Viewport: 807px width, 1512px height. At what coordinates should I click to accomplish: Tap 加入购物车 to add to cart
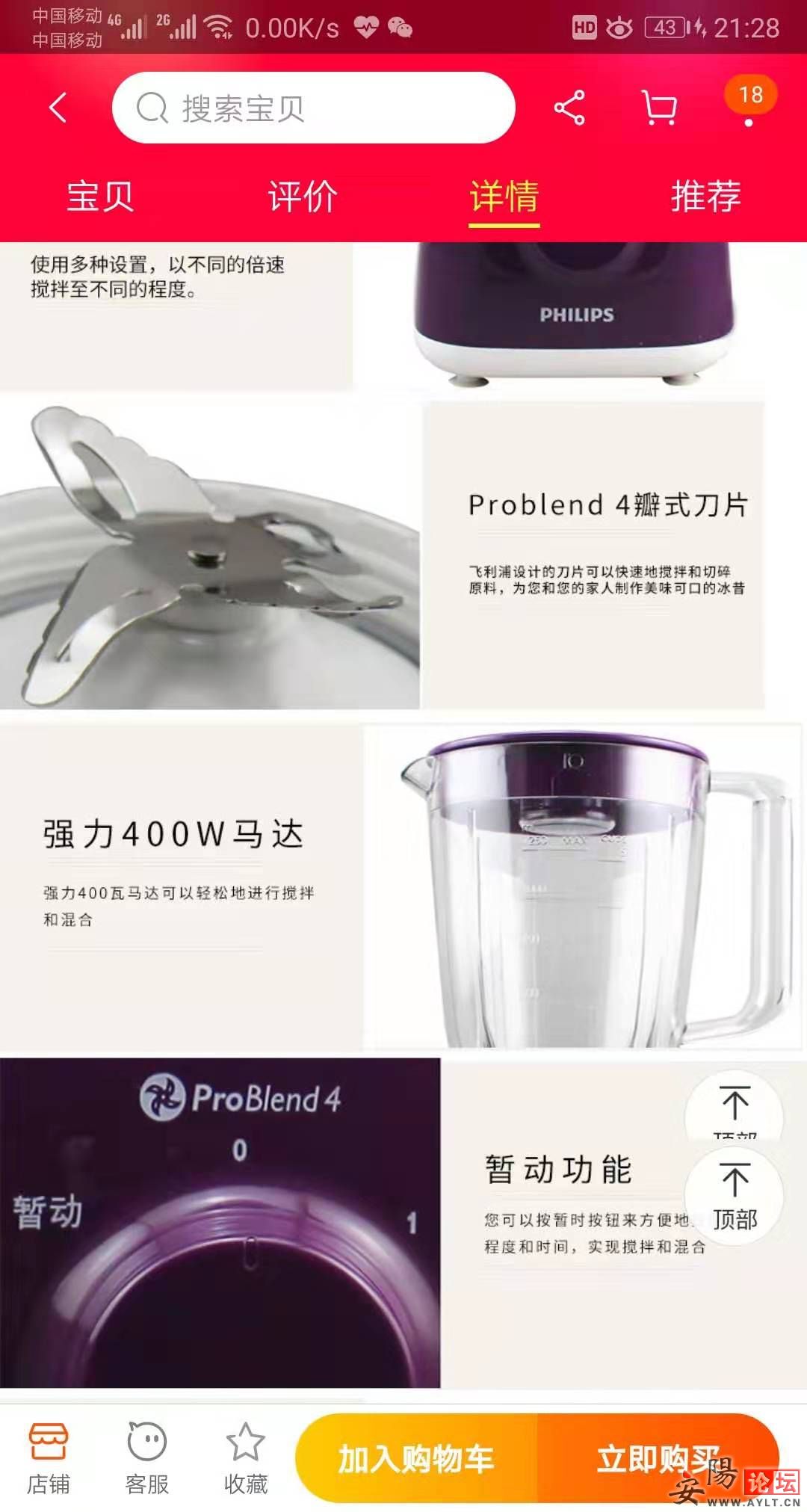click(416, 1458)
